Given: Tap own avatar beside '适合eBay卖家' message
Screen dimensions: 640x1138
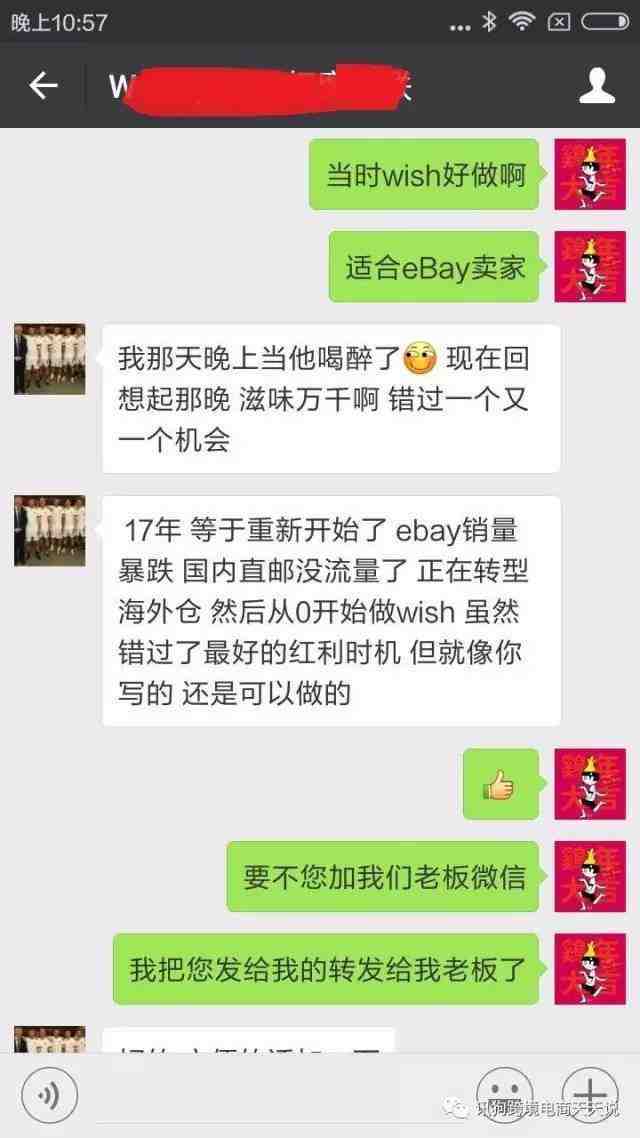Looking at the screenshot, I should (x=590, y=266).
